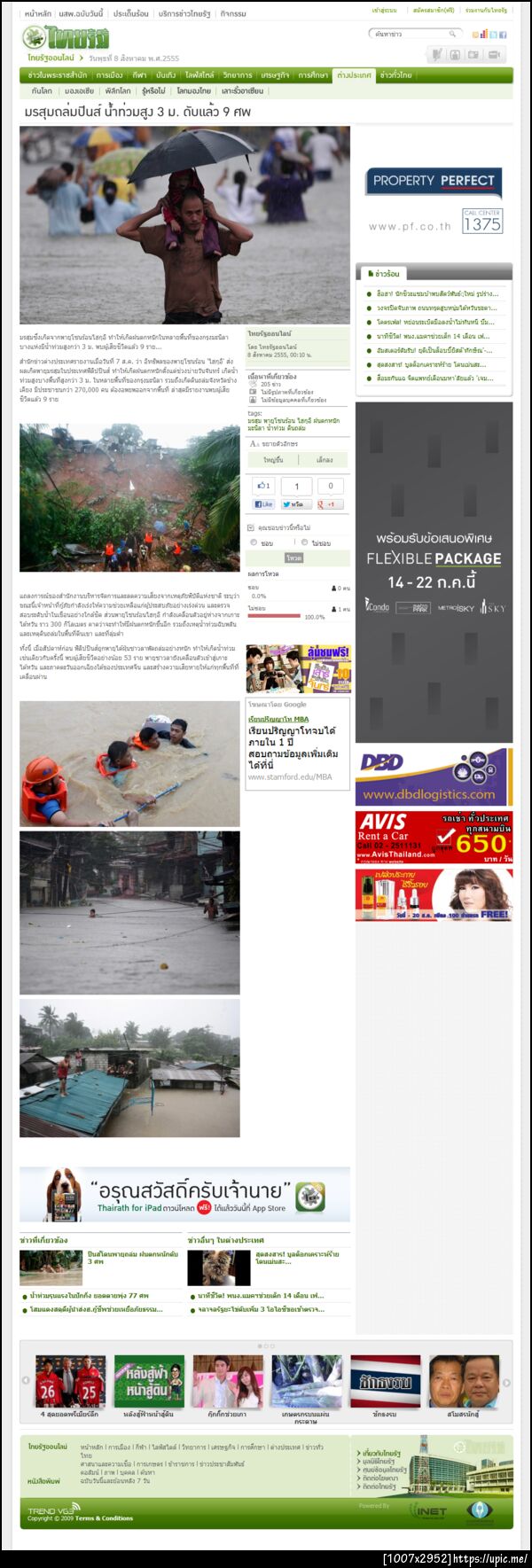
Task: Increase text size with ใหญ่ขึ้น
Action: click(x=273, y=460)
